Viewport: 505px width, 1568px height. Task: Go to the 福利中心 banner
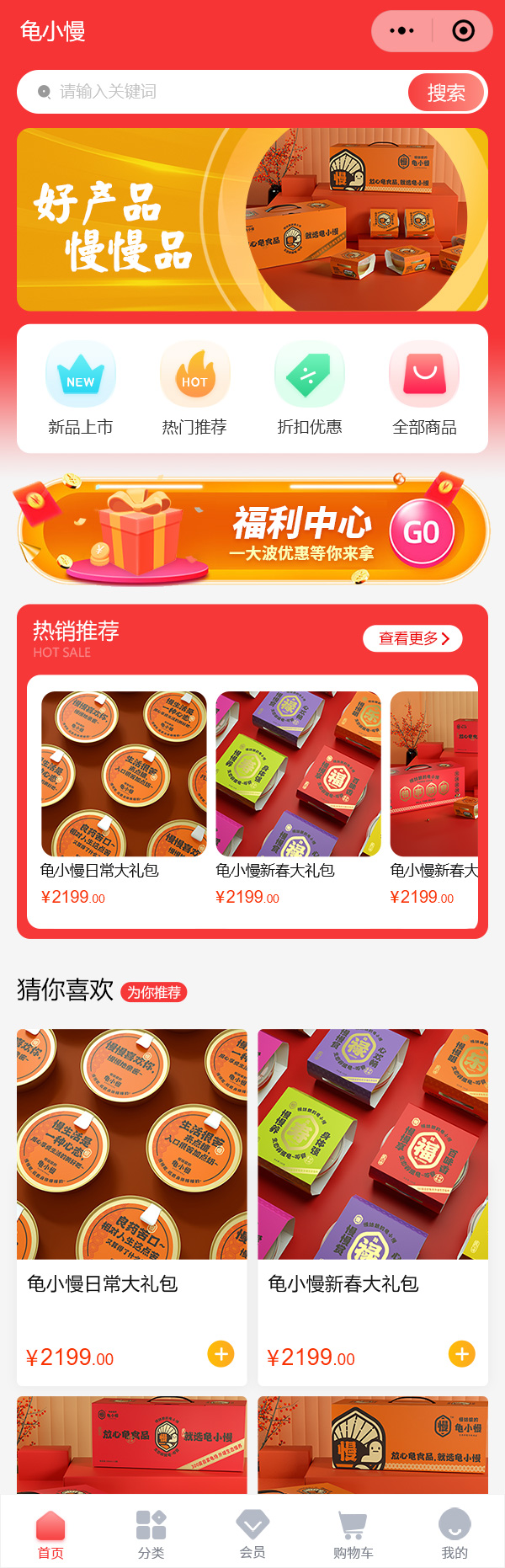pyautogui.click(x=252, y=531)
